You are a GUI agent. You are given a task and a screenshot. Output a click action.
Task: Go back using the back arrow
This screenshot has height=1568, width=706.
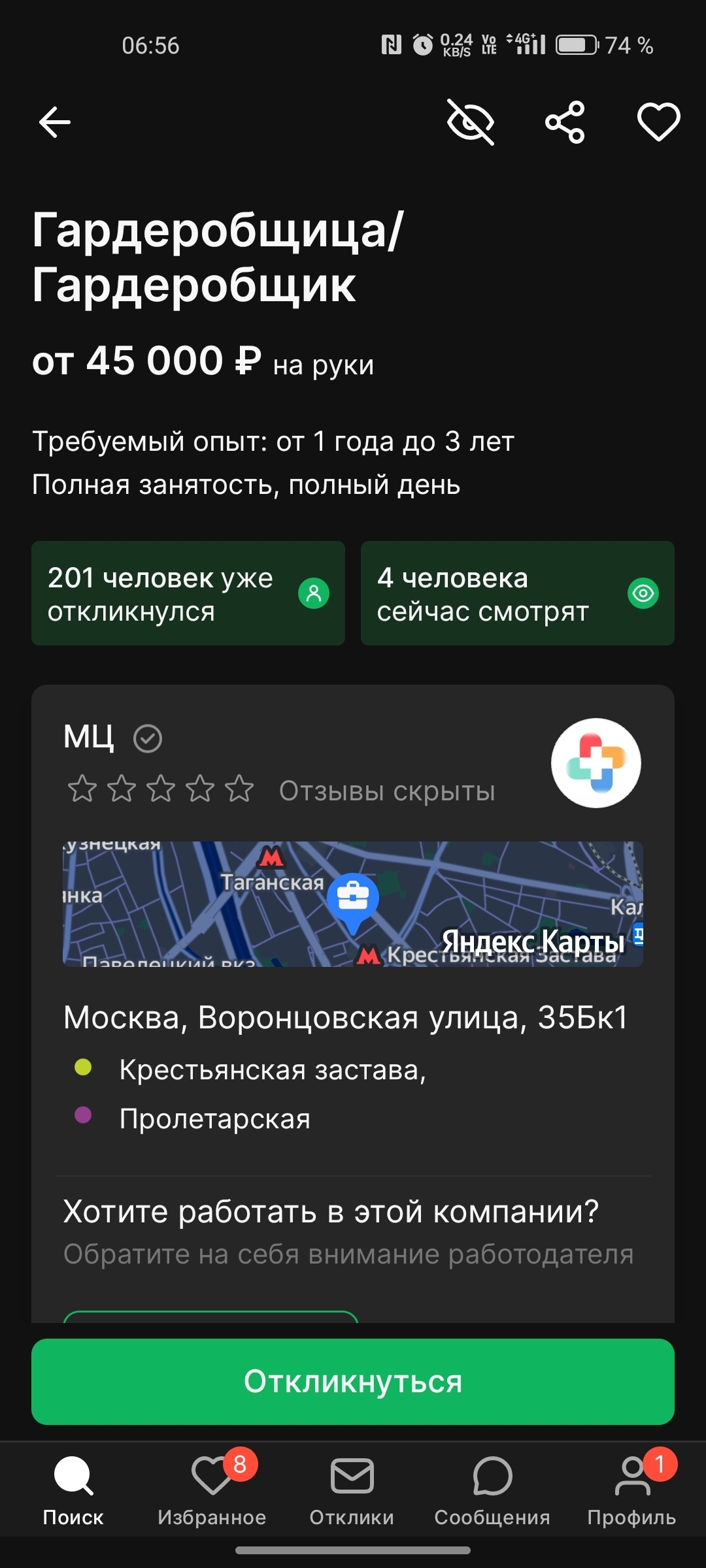point(55,122)
